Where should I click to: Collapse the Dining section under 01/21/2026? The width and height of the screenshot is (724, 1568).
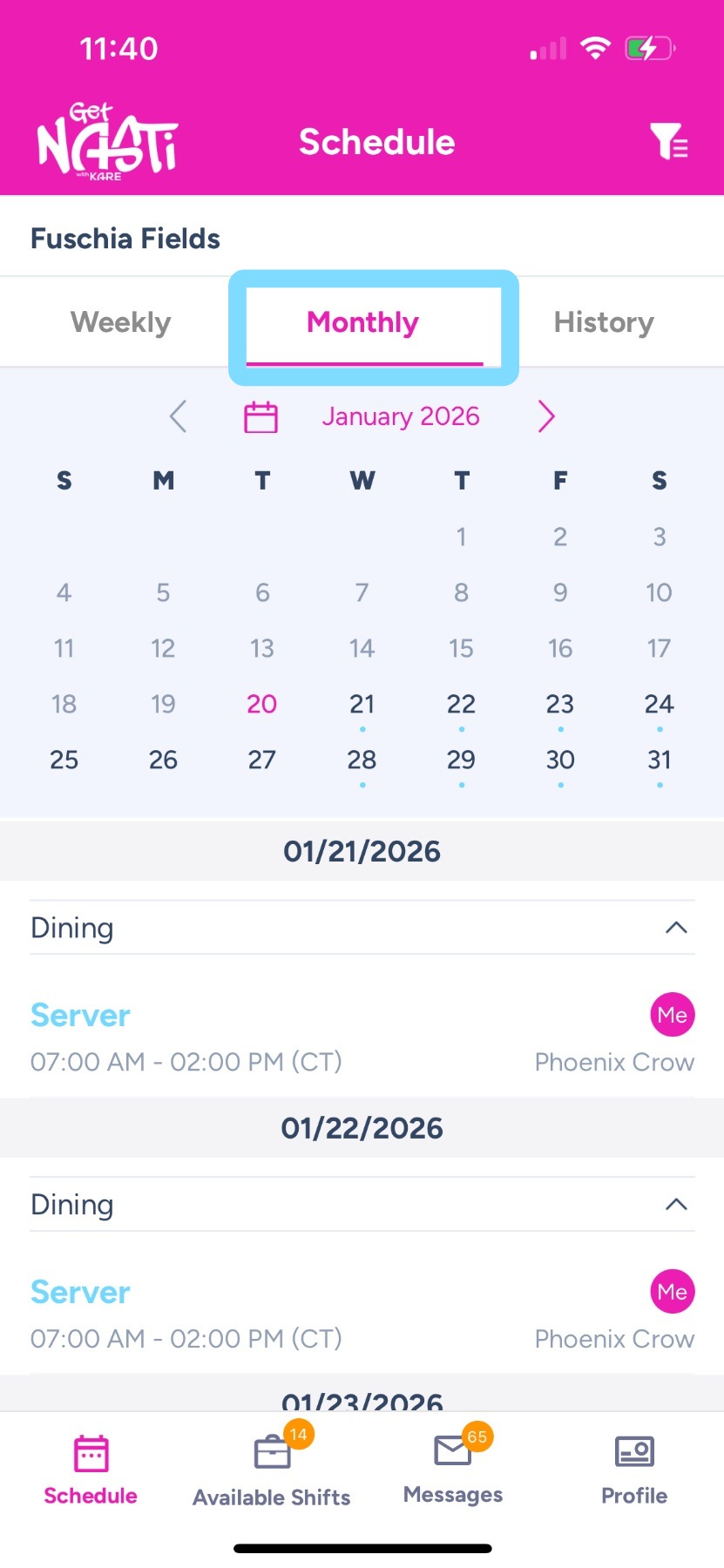pyautogui.click(x=676, y=928)
